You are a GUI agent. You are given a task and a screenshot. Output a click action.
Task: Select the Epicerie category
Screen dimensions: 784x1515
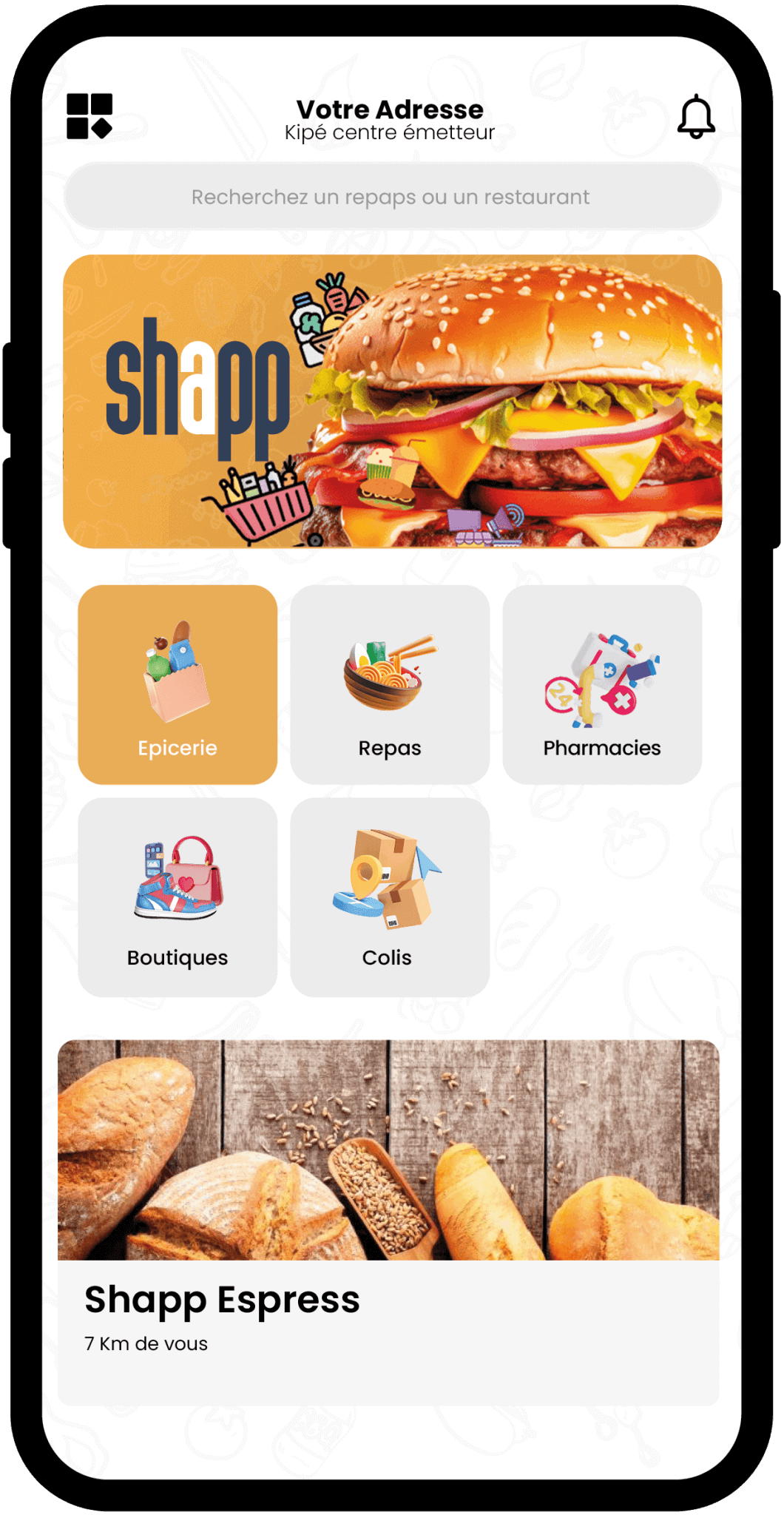(x=178, y=684)
